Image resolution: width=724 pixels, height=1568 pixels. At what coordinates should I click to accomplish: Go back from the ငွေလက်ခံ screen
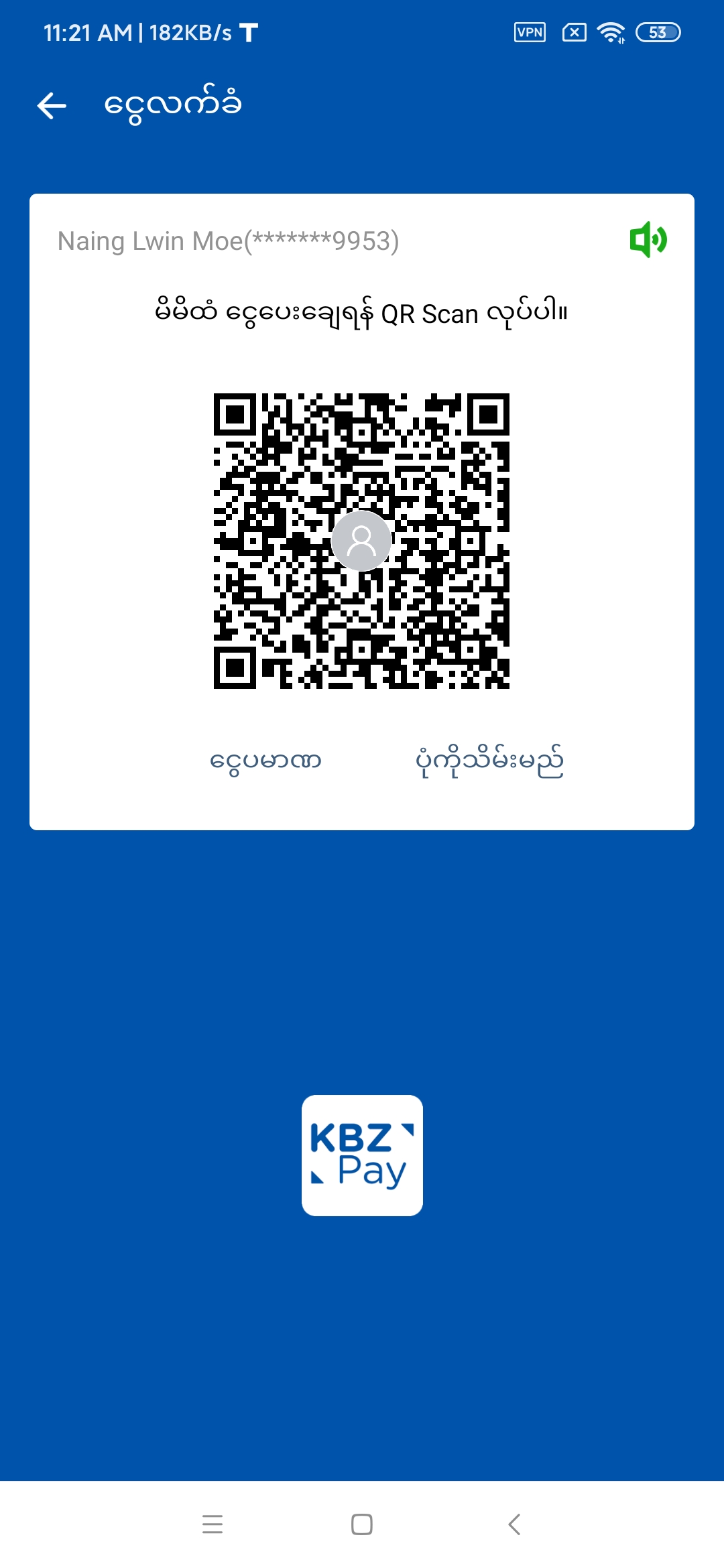coord(52,105)
